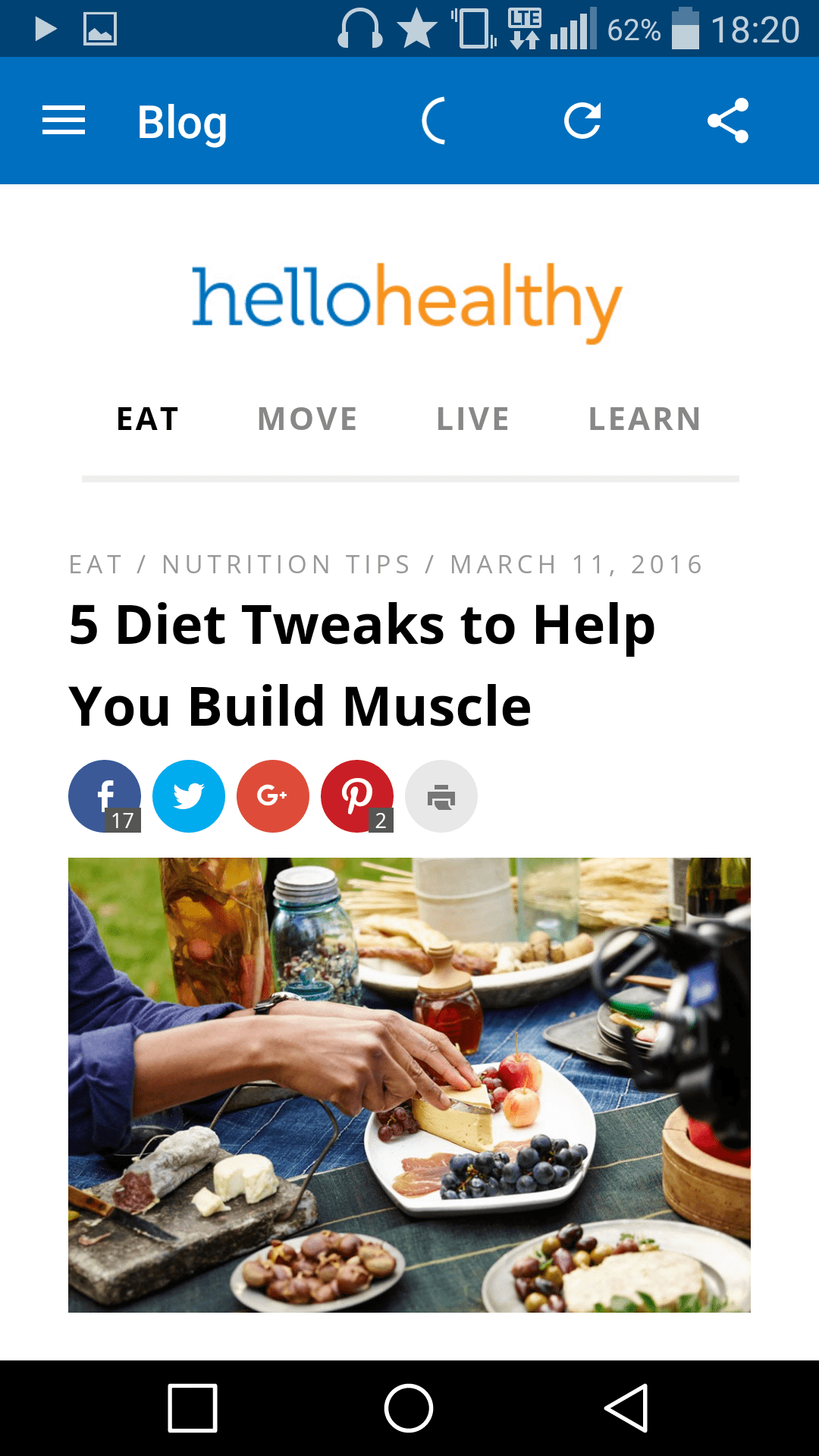Open the Nutrition Tips category link
Screen dimensions: 819x1456
coord(287,564)
